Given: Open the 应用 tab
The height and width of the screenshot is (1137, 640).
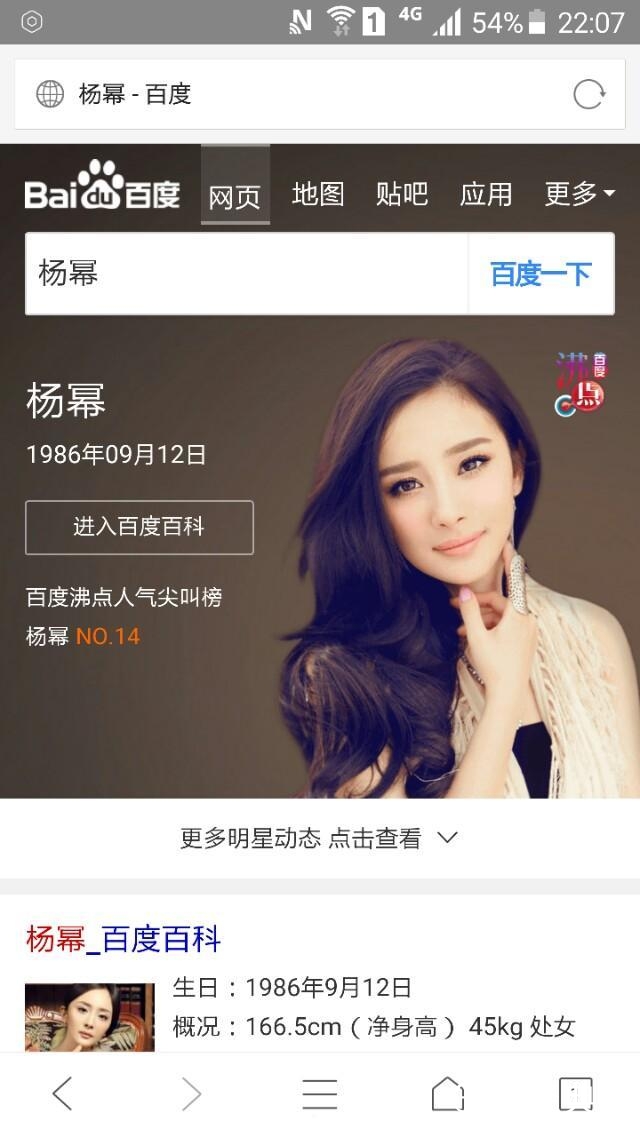Looking at the screenshot, I should [486, 194].
